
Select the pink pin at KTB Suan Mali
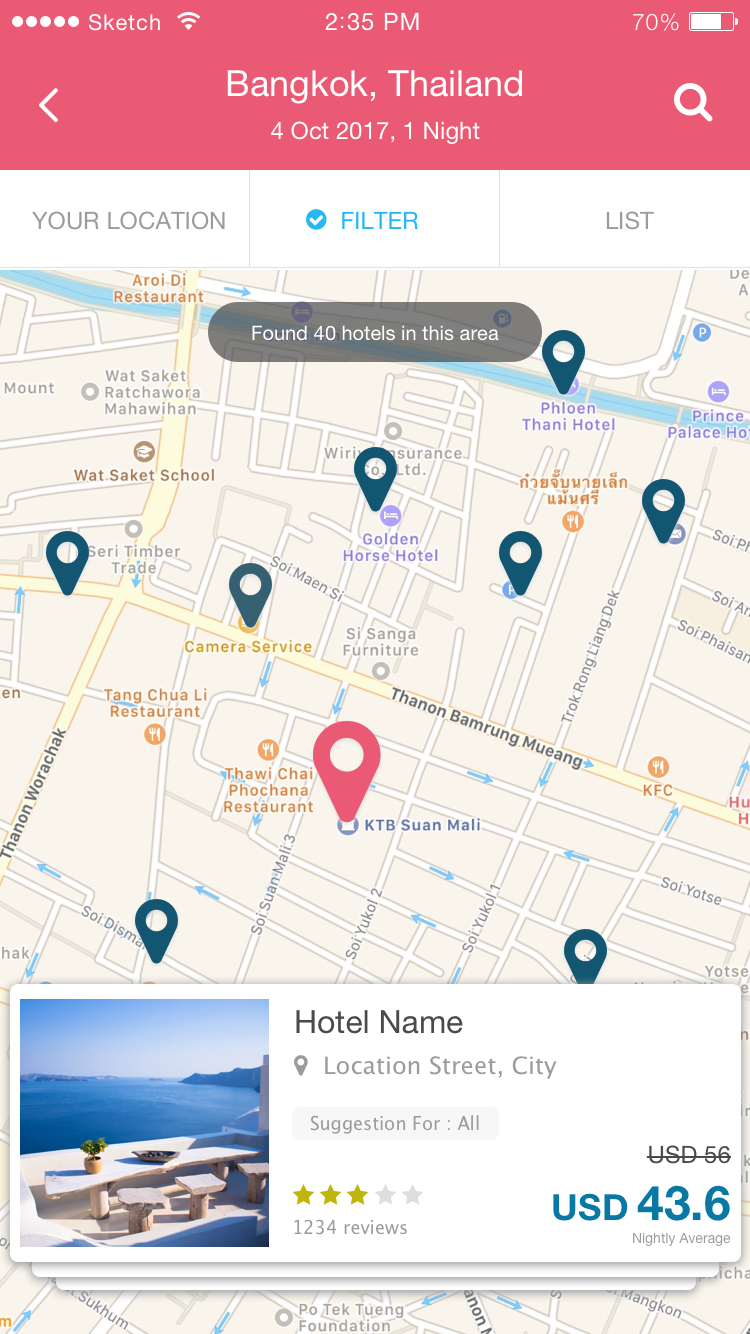(x=347, y=770)
